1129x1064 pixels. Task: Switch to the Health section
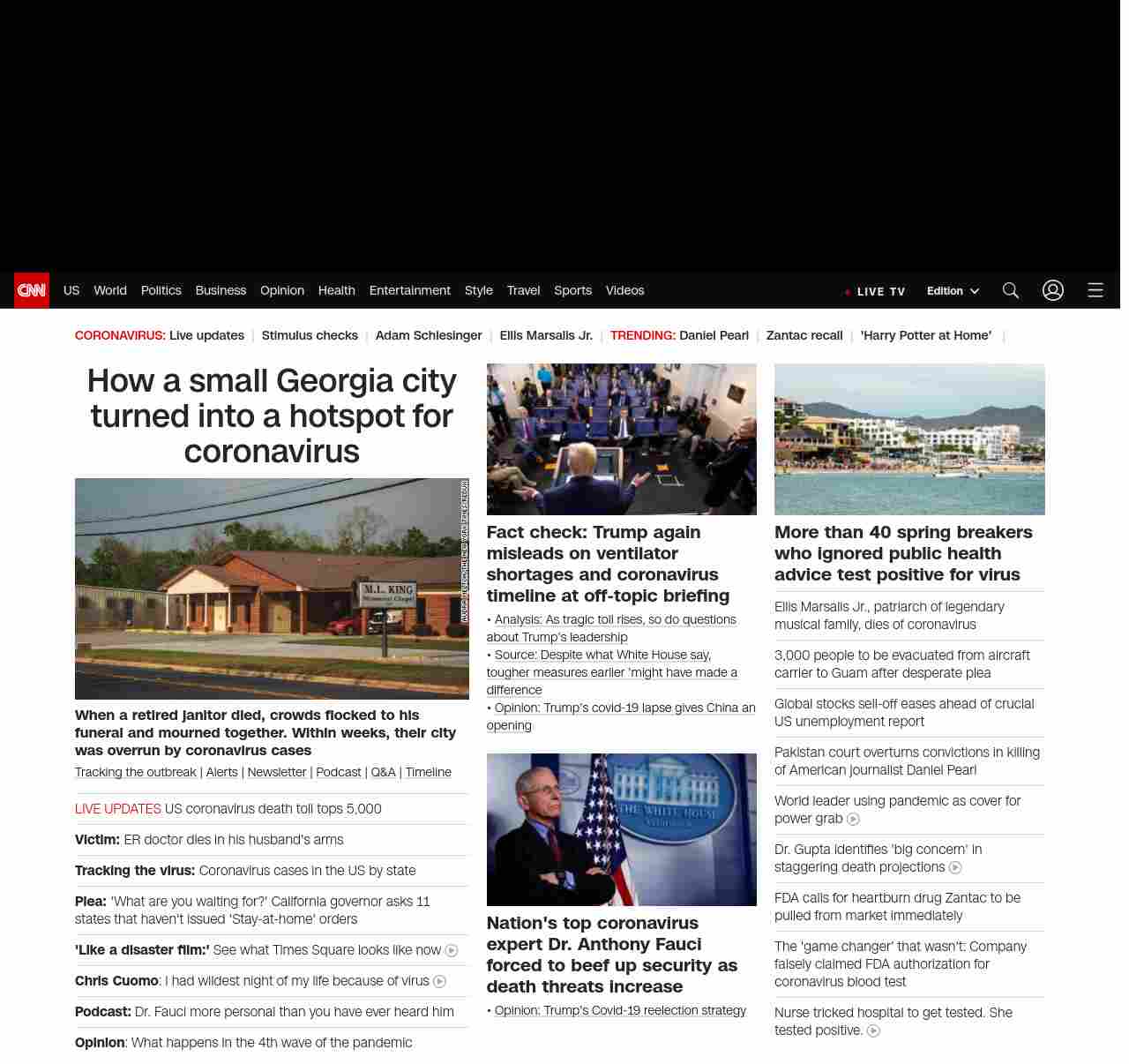[x=336, y=290]
